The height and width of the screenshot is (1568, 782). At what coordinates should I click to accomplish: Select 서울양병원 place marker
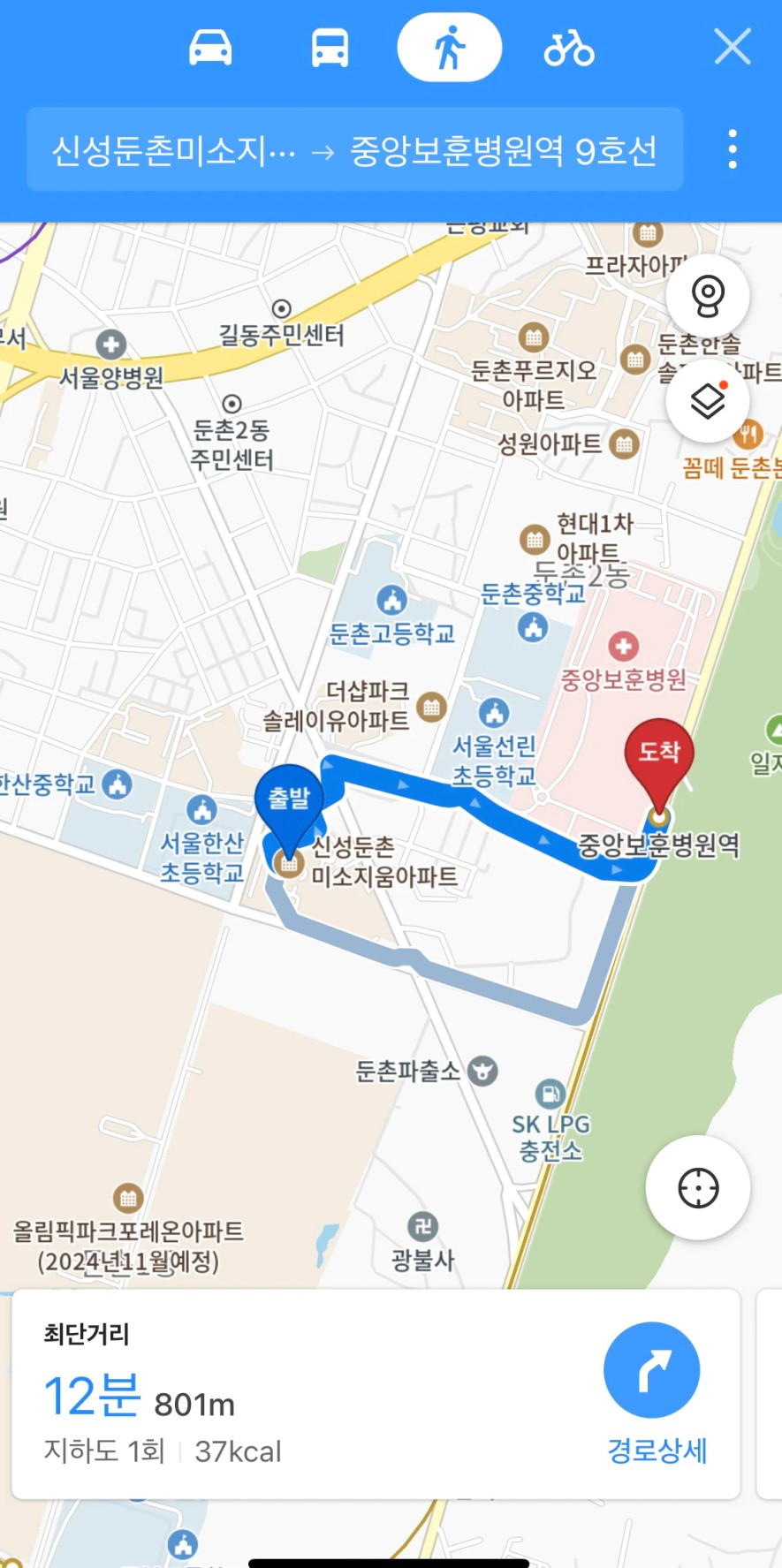tap(111, 361)
